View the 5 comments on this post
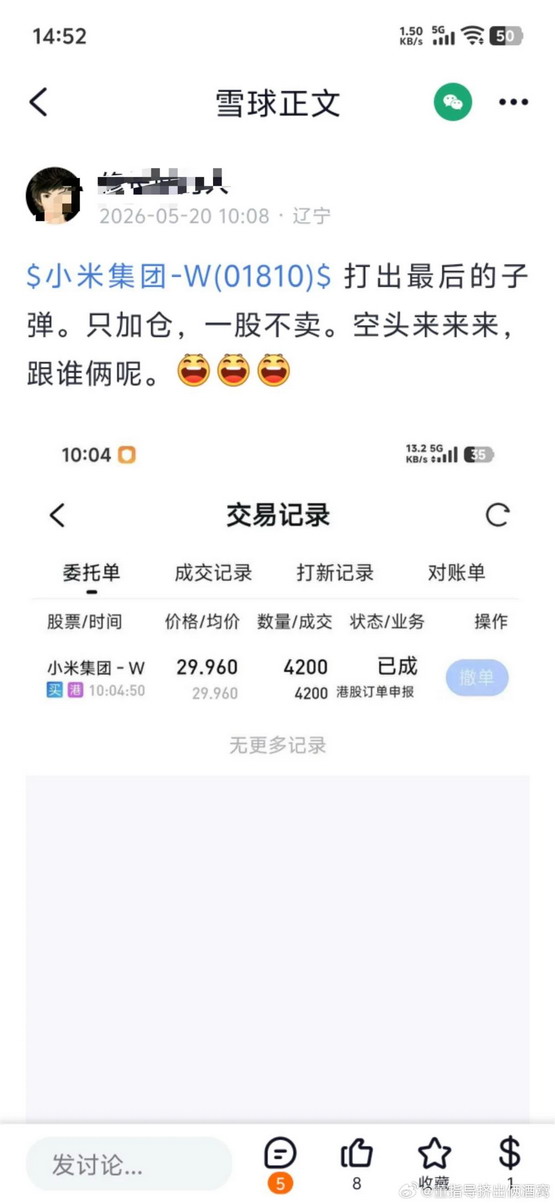Image resolution: width=555 pixels, height=1204 pixels. [x=280, y=1165]
